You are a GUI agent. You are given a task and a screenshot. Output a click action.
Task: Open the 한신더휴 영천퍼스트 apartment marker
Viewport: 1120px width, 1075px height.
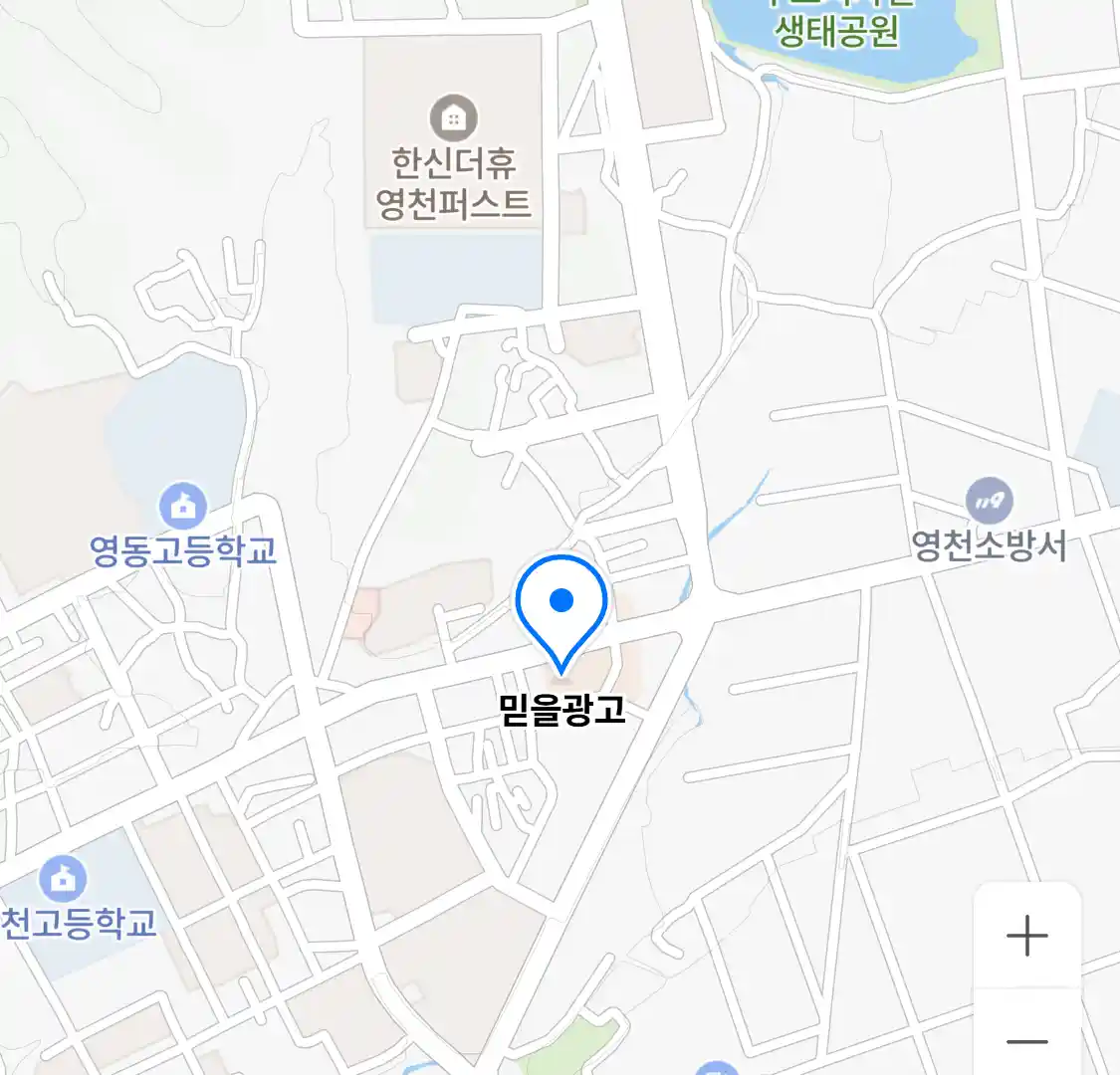(453, 119)
